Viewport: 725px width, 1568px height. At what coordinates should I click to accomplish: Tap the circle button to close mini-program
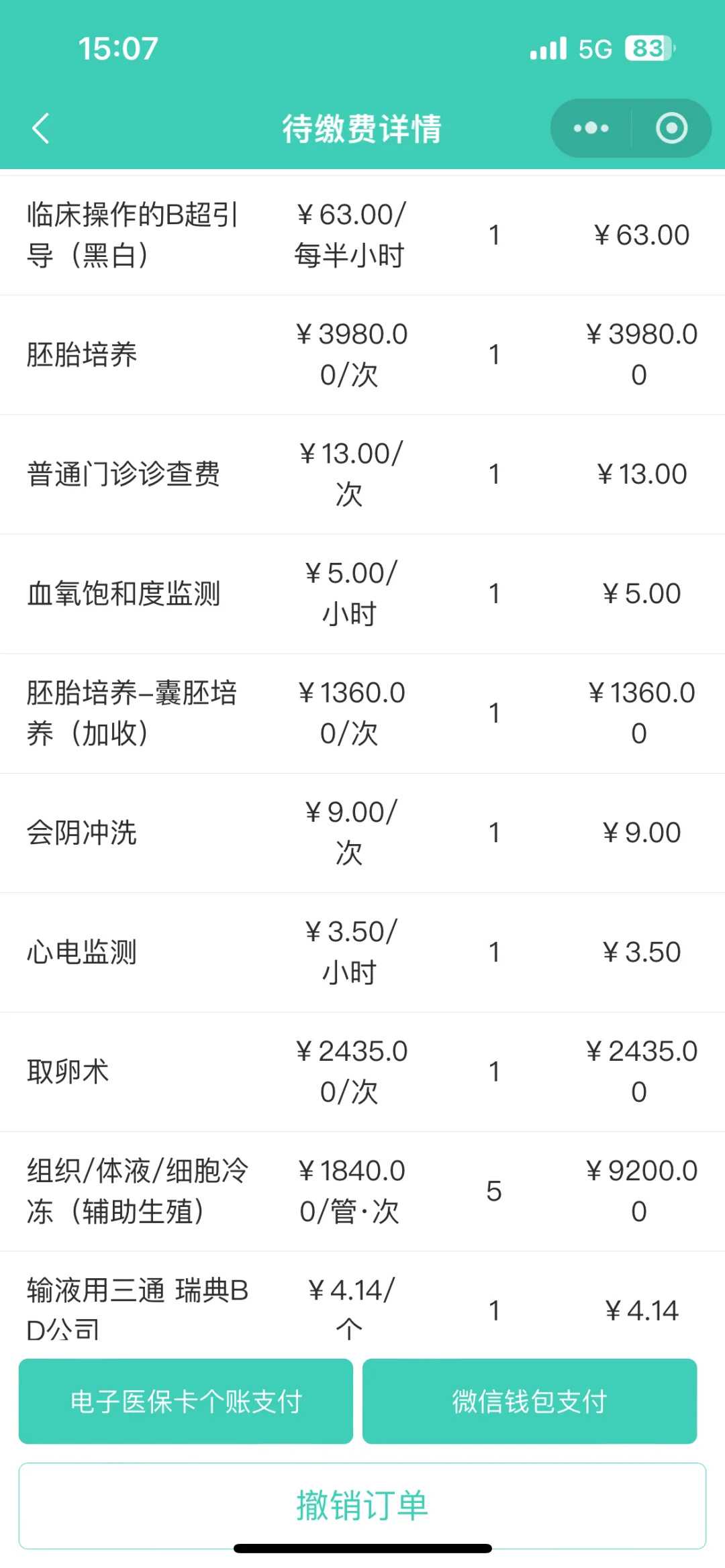click(x=671, y=127)
